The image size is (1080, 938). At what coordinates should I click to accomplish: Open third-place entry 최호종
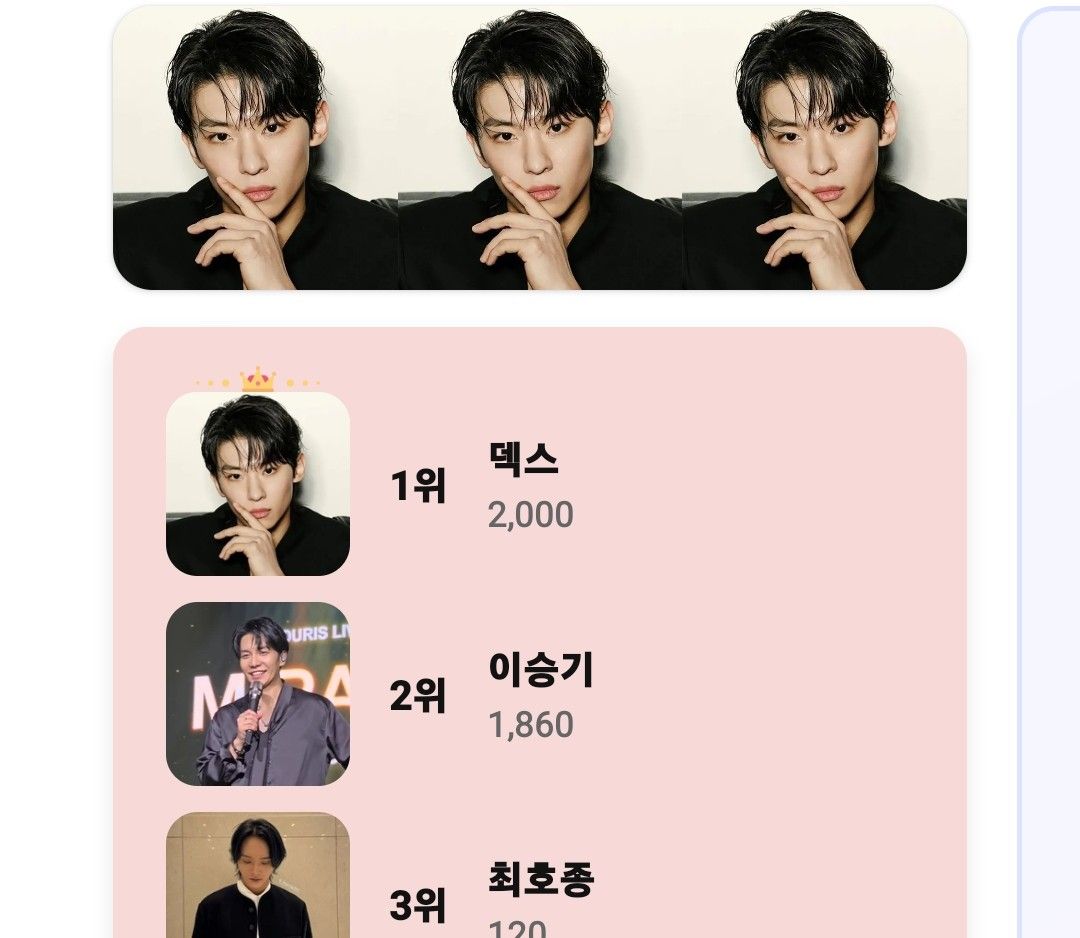[x=541, y=880]
